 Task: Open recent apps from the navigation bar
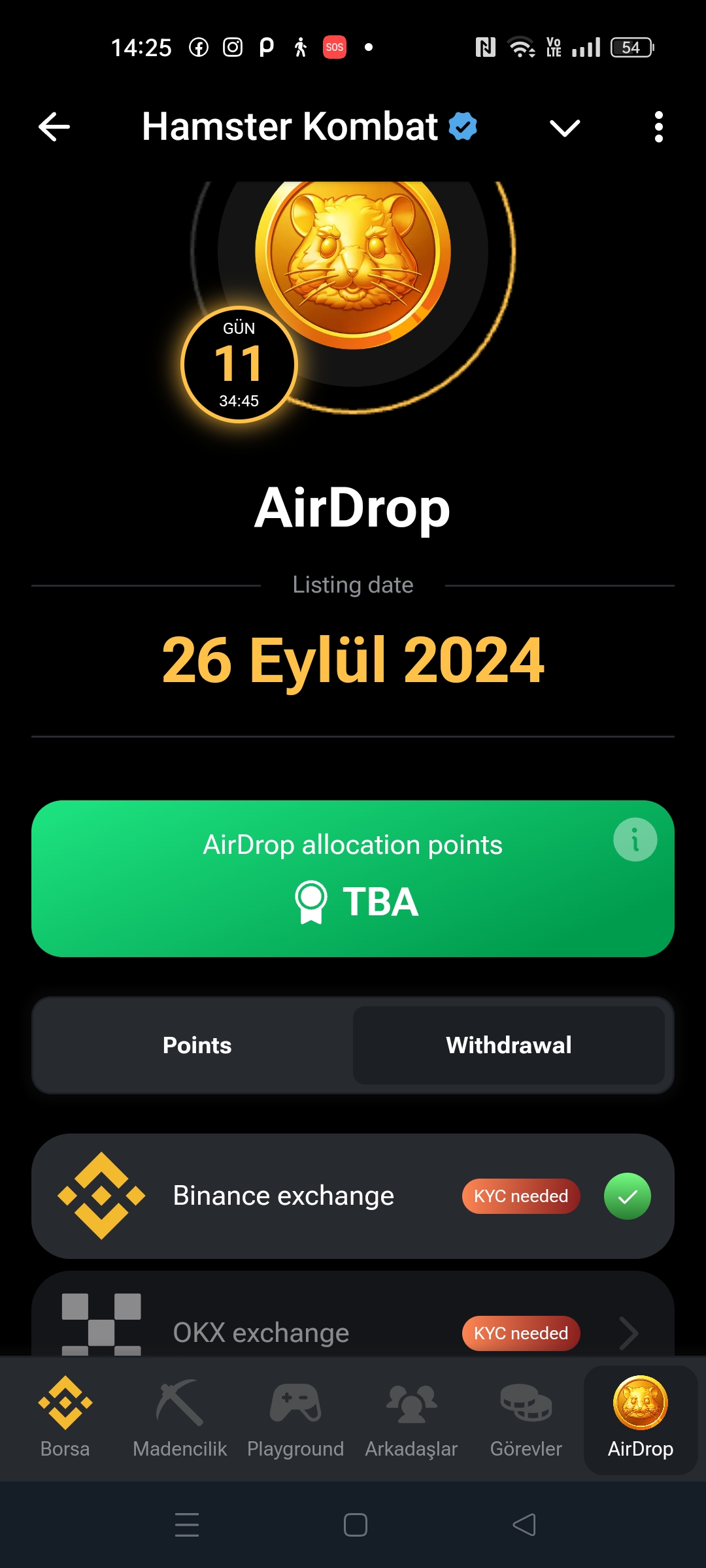(187, 1525)
